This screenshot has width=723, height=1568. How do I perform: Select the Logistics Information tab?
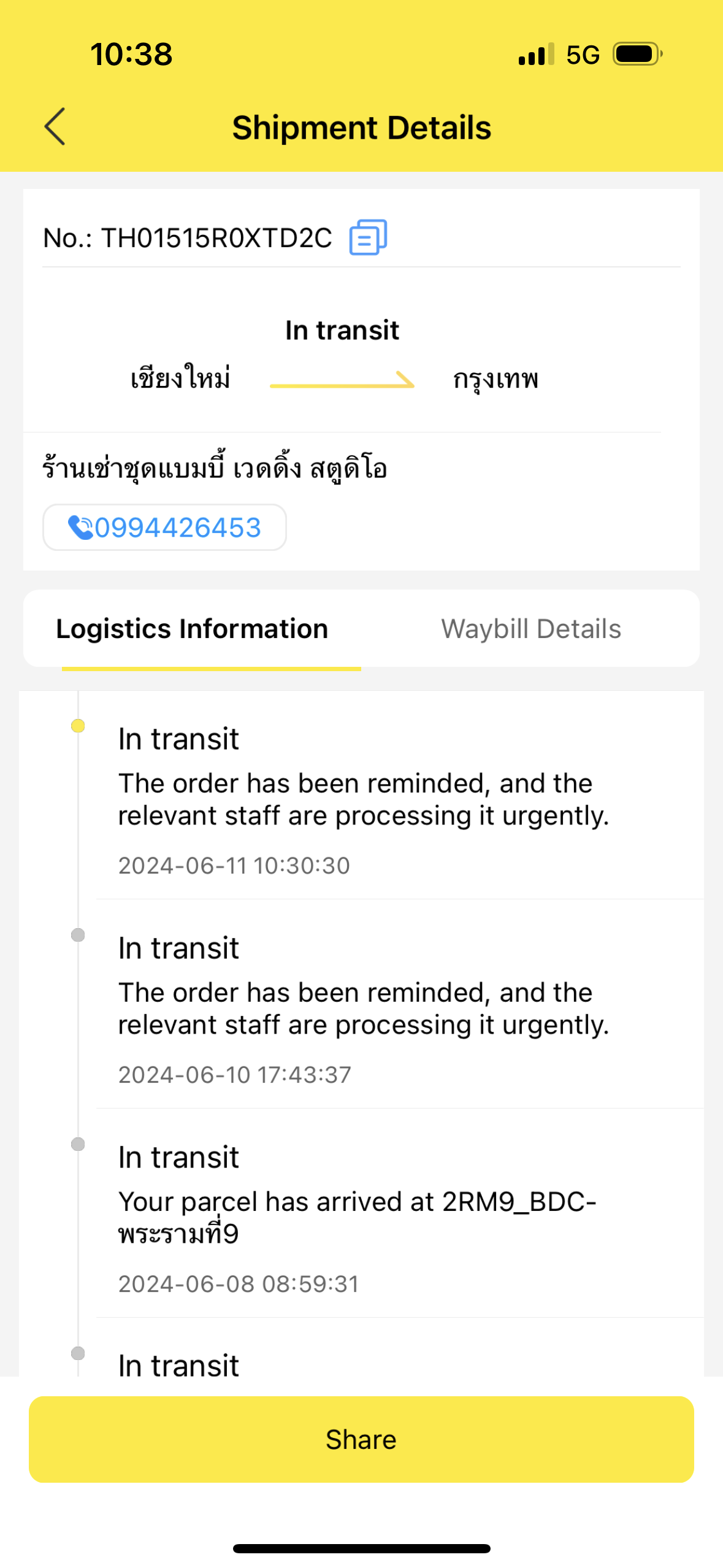(192, 629)
